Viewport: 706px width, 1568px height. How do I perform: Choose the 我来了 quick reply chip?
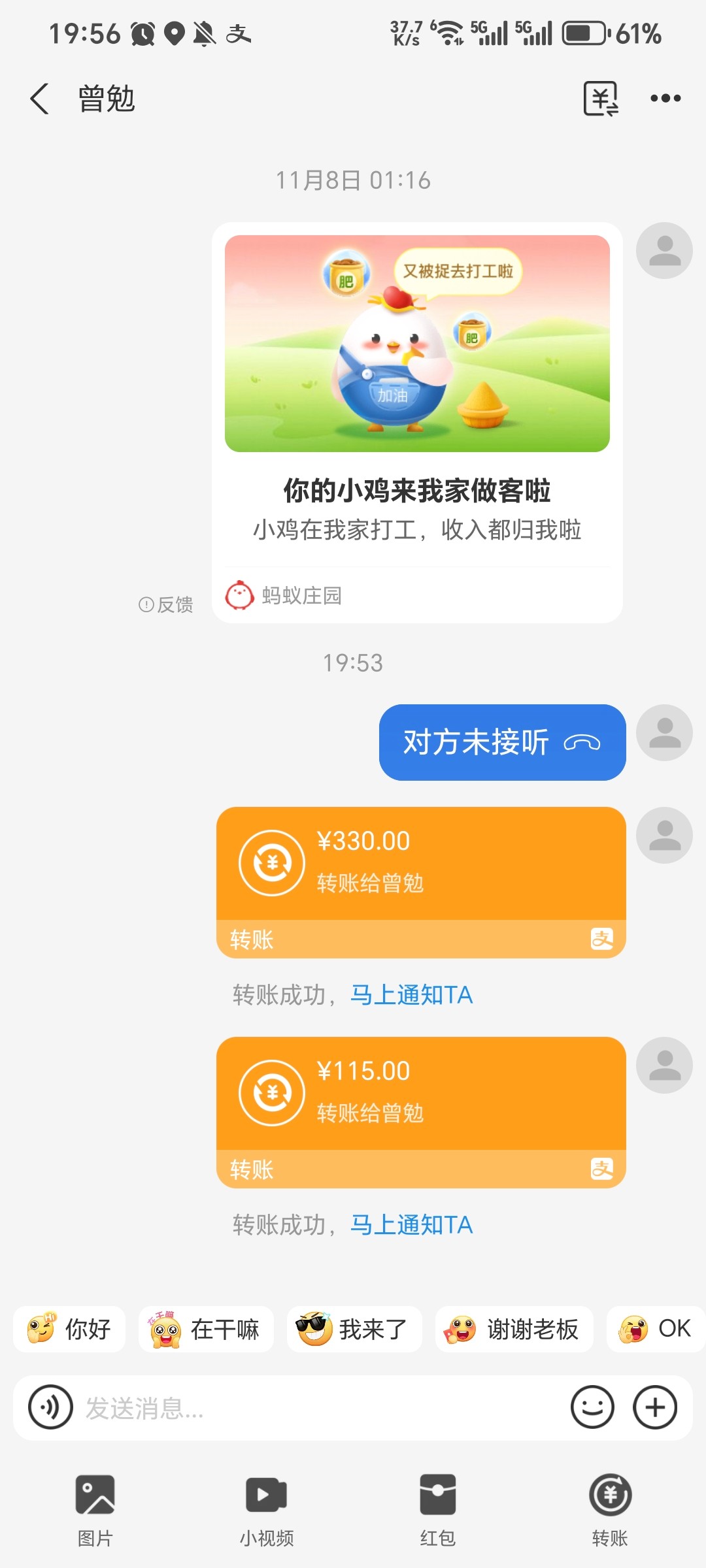pyautogui.click(x=354, y=1329)
